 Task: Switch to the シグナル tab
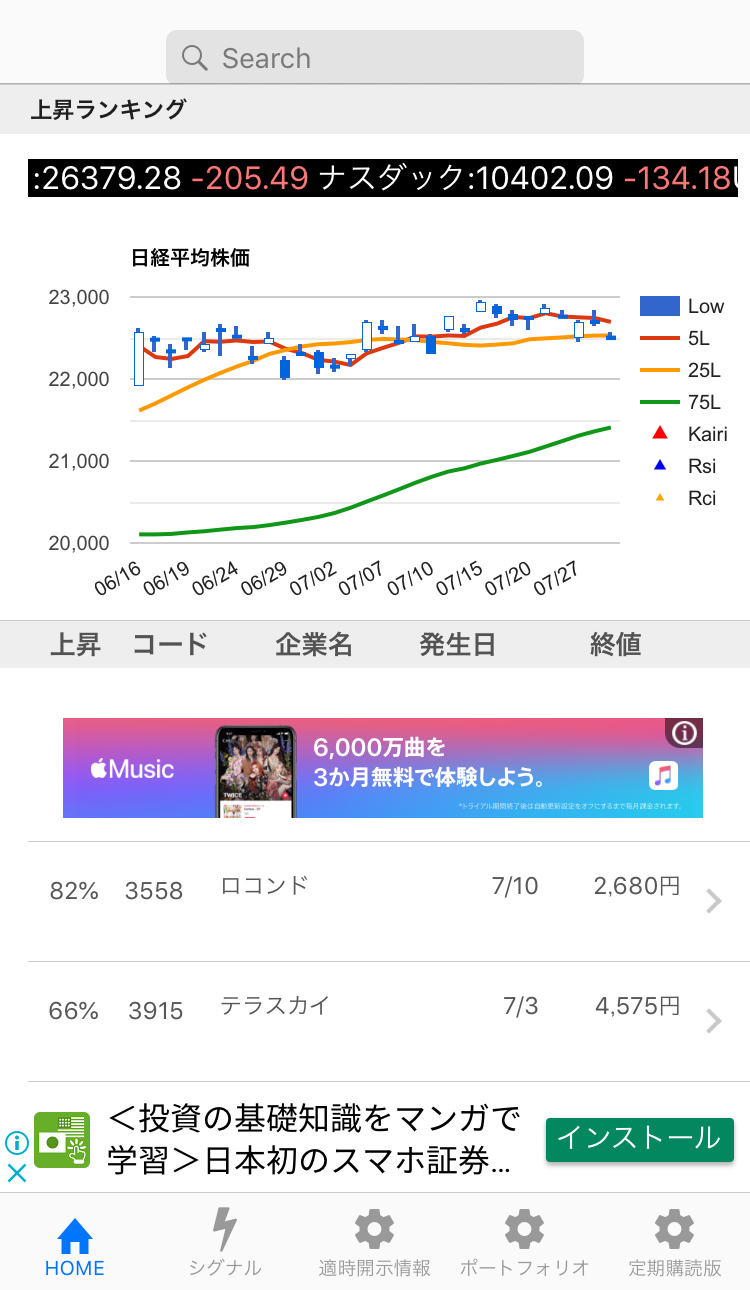click(x=225, y=1246)
